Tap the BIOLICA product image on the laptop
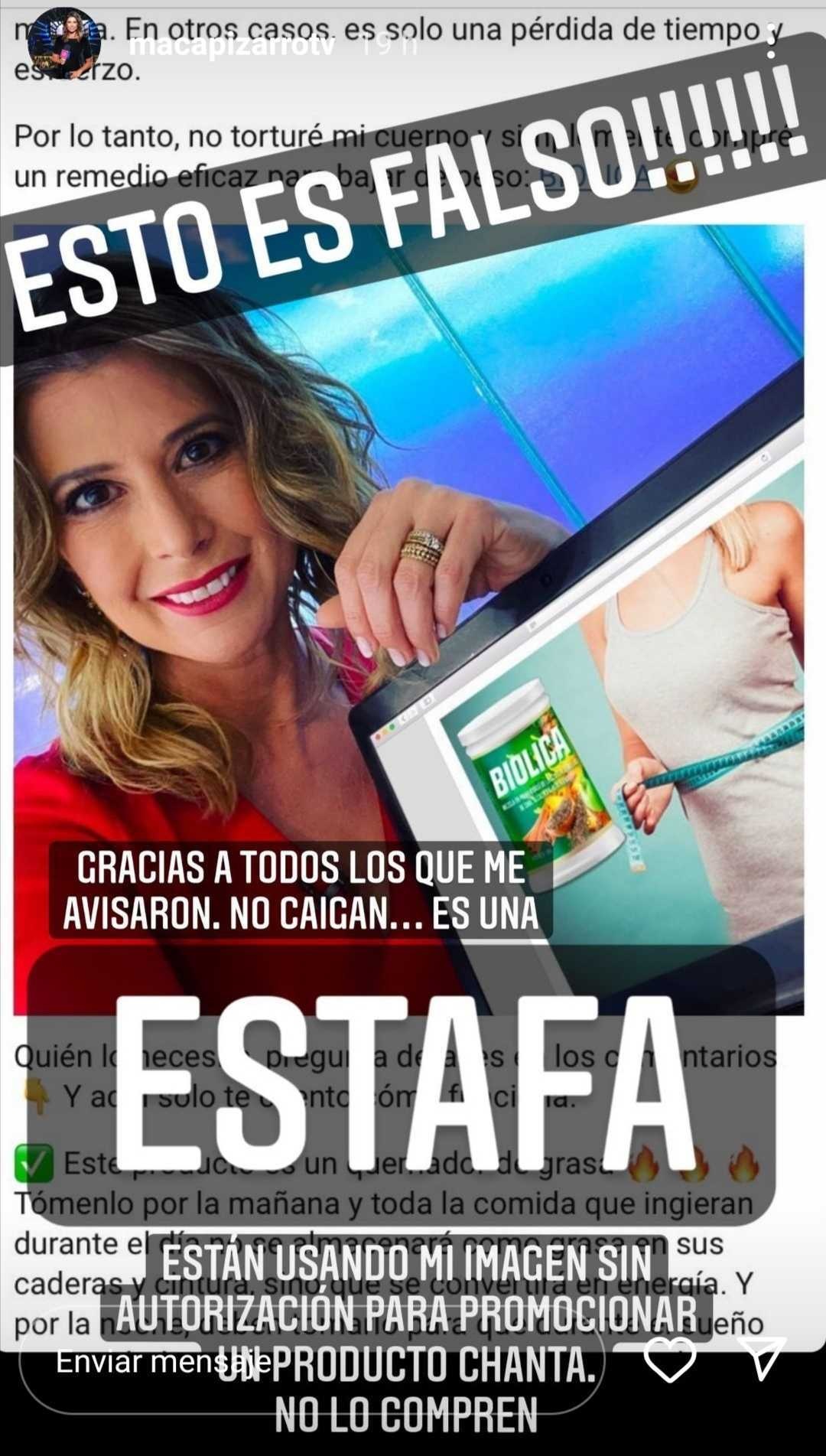Viewport: 826px width, 1456px height. tap(535, 788)
